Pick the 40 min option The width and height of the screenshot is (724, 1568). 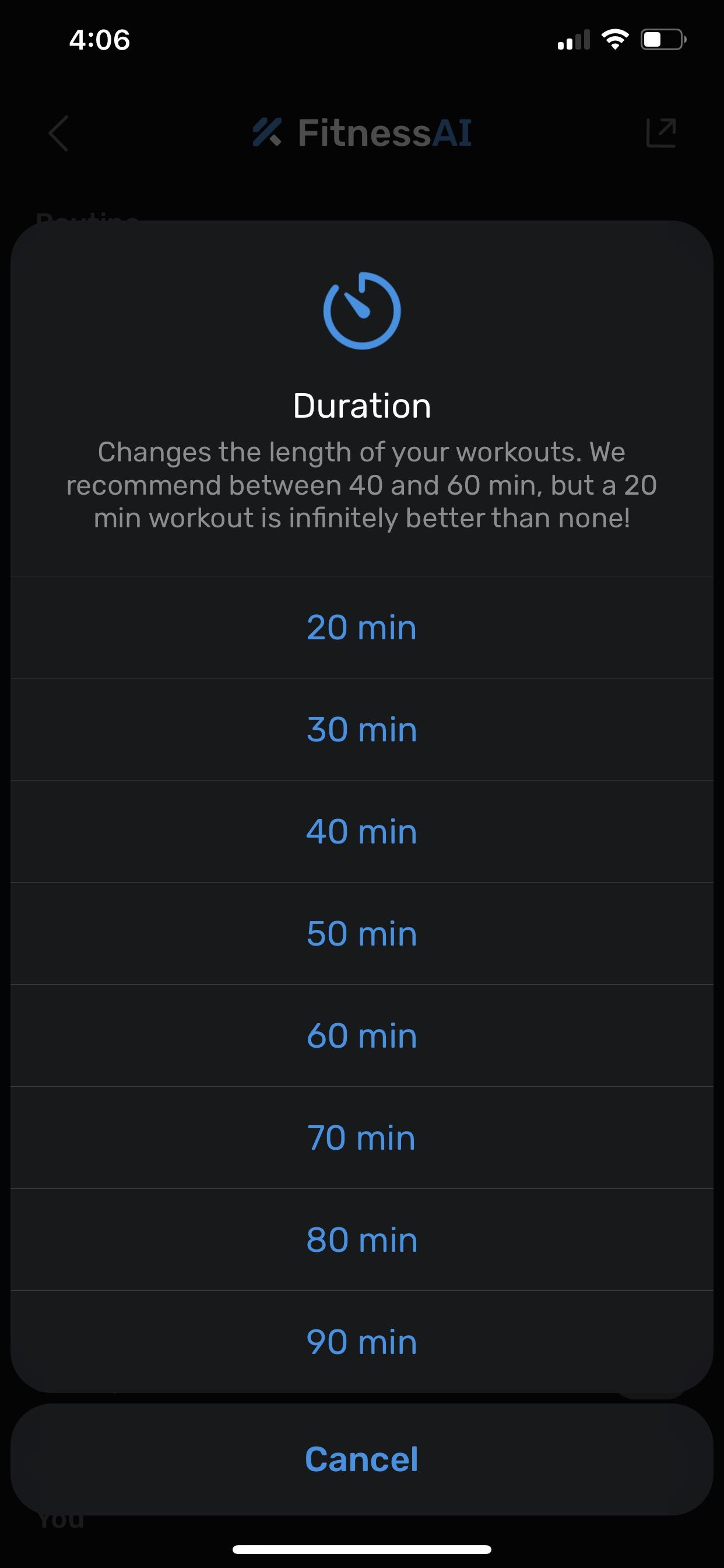coord(362,831)
